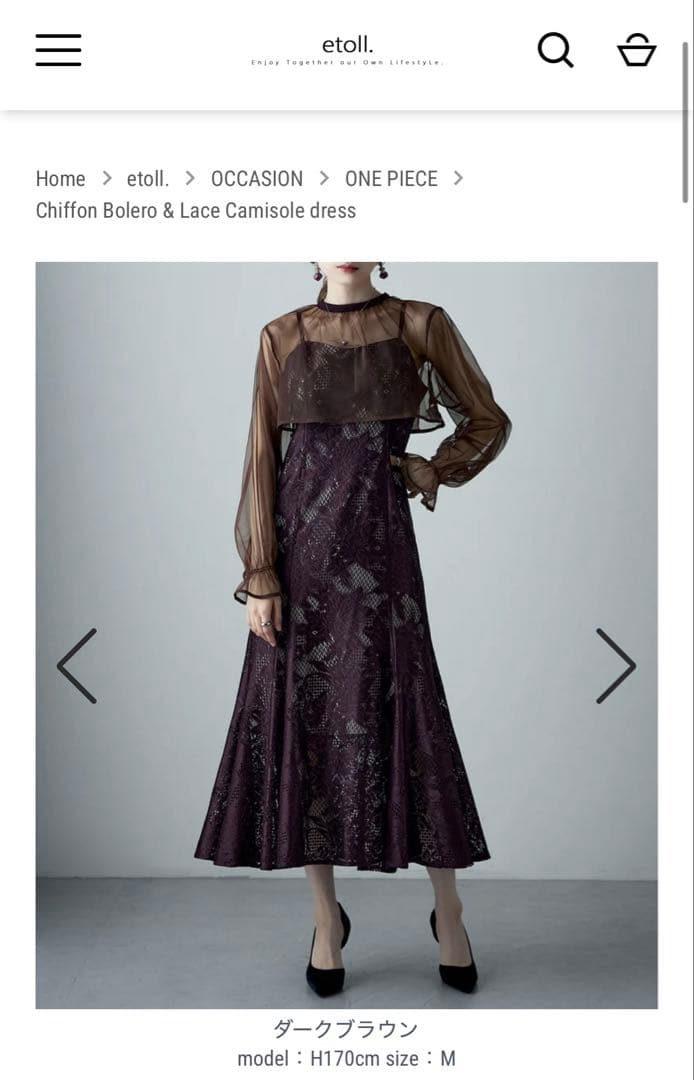Screen dimensions: 694x1080
Task: Go to Home breadcrumb
Action: point(60,179)
